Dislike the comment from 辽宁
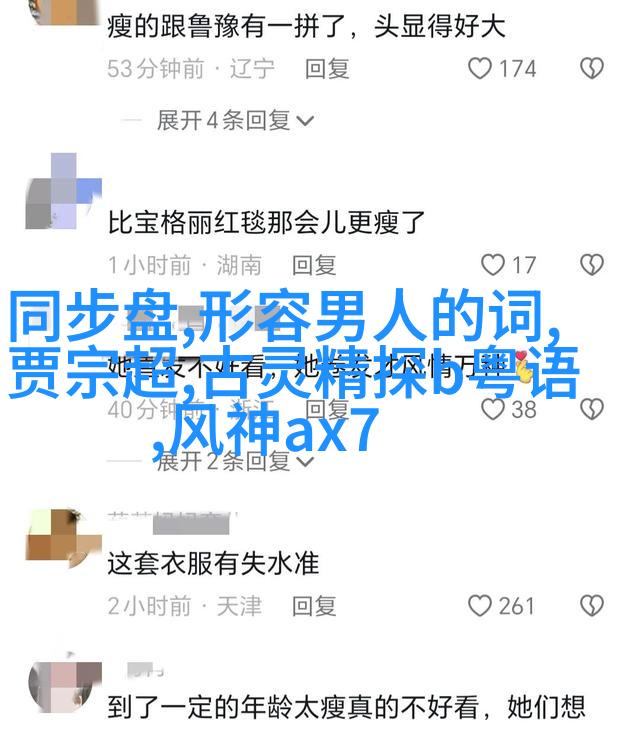Image resolution: width=640 pixels, height=732 pixels. coord(592,69)
